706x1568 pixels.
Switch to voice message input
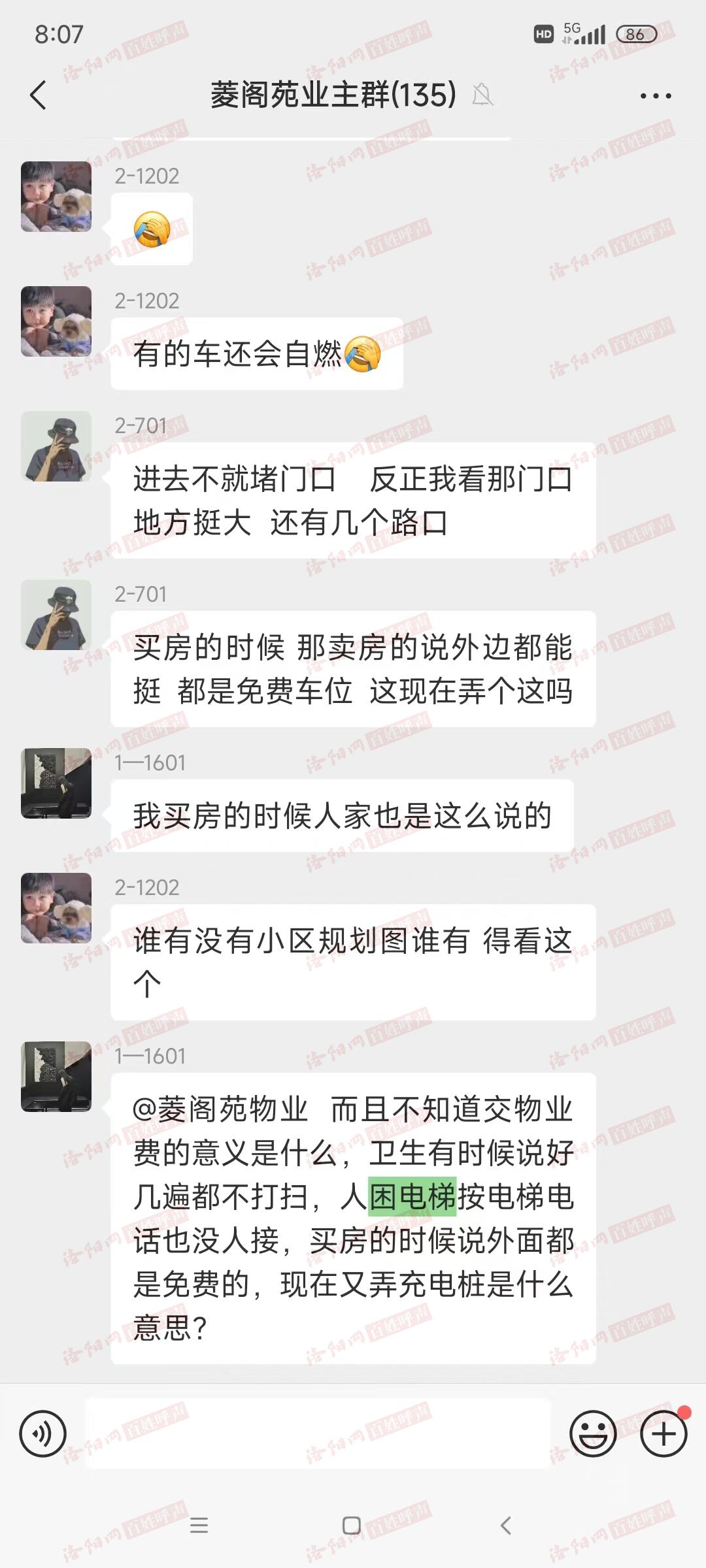pos(43,1433)
